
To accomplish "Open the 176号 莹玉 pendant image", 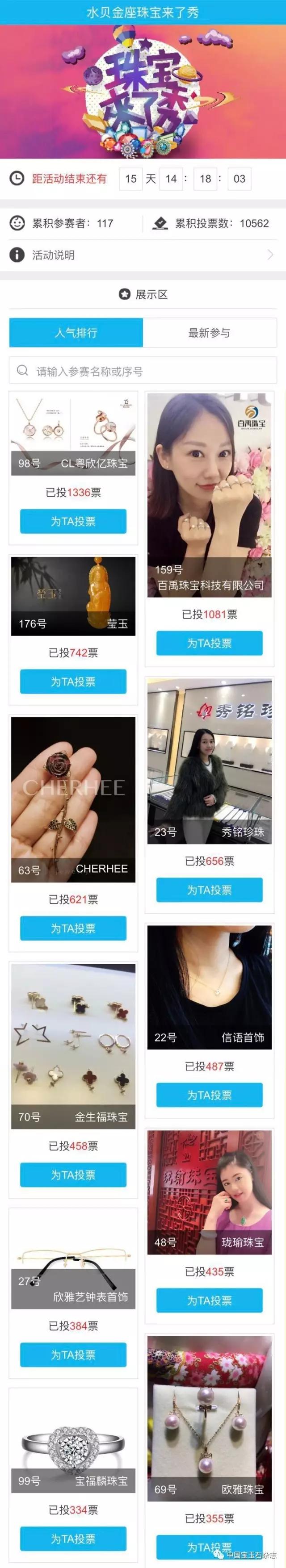I will pyautogui.click(x=73, y=590).
